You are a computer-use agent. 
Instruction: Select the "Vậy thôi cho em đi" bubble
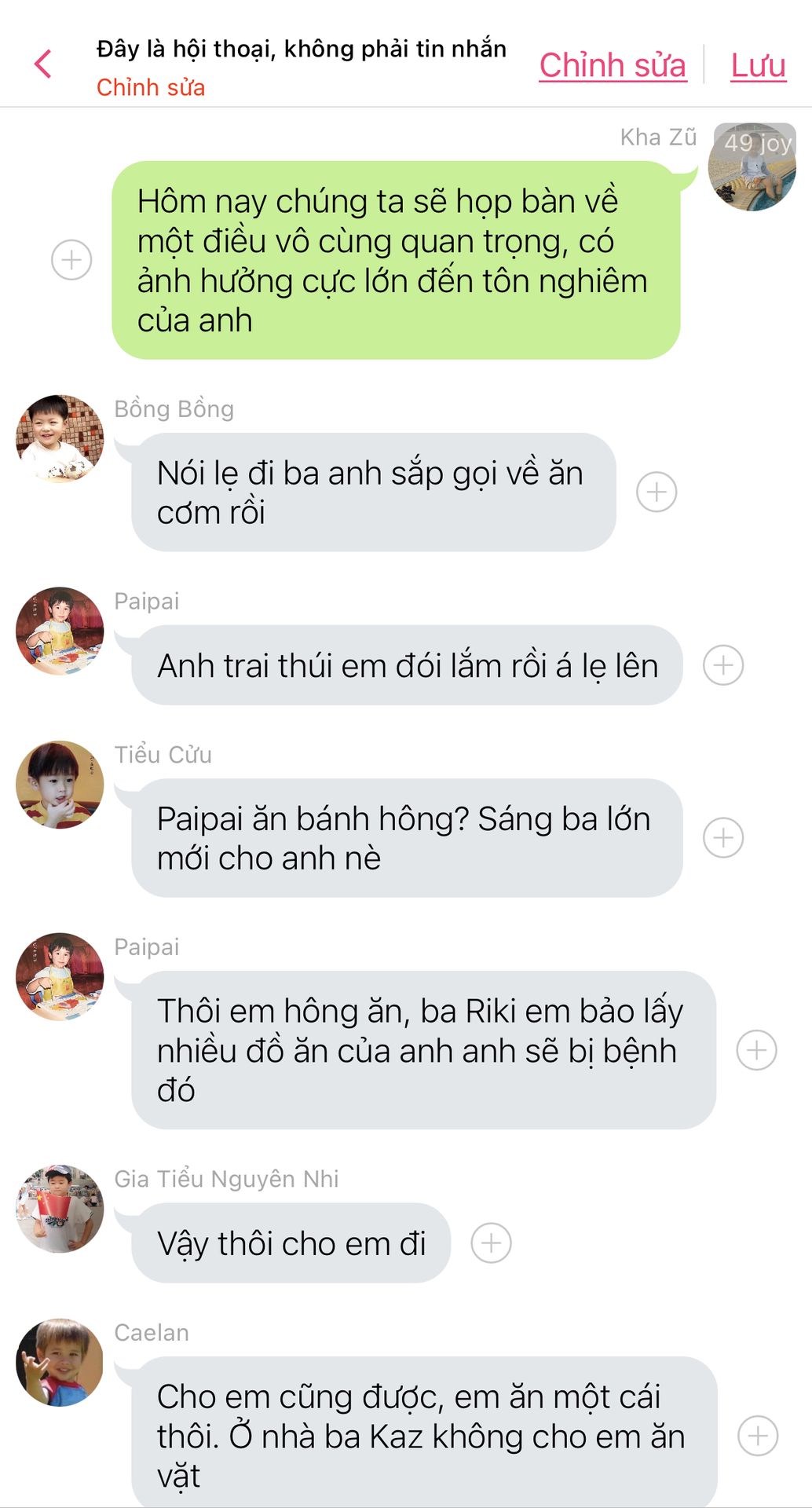click(x=291, y=1243)
